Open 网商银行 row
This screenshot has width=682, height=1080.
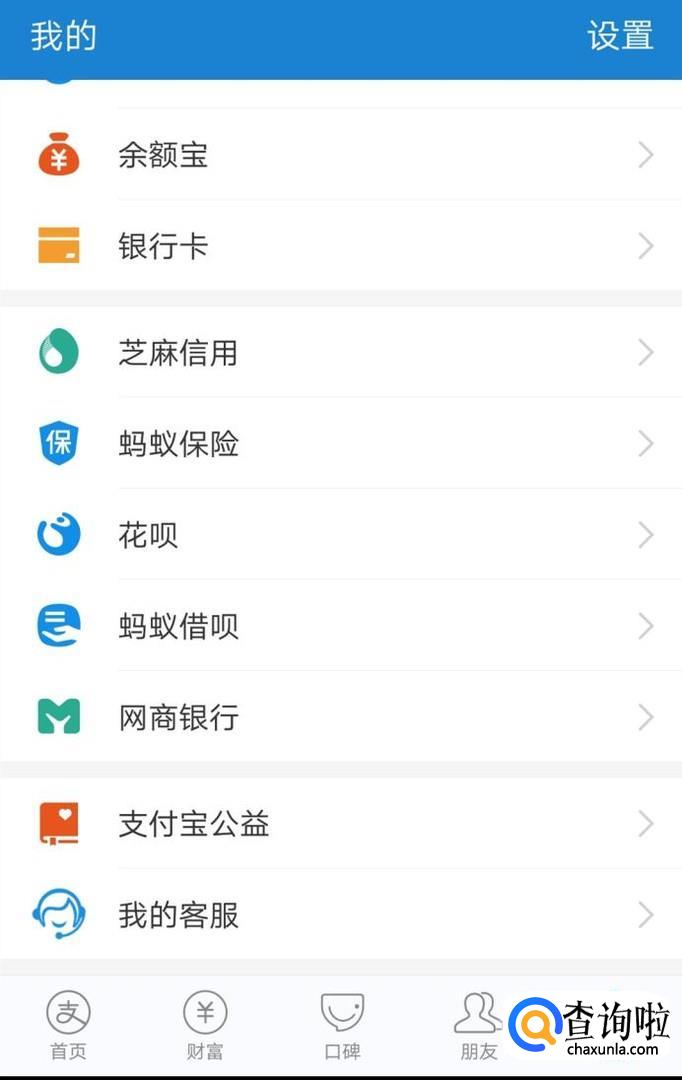tap(340, 717)
